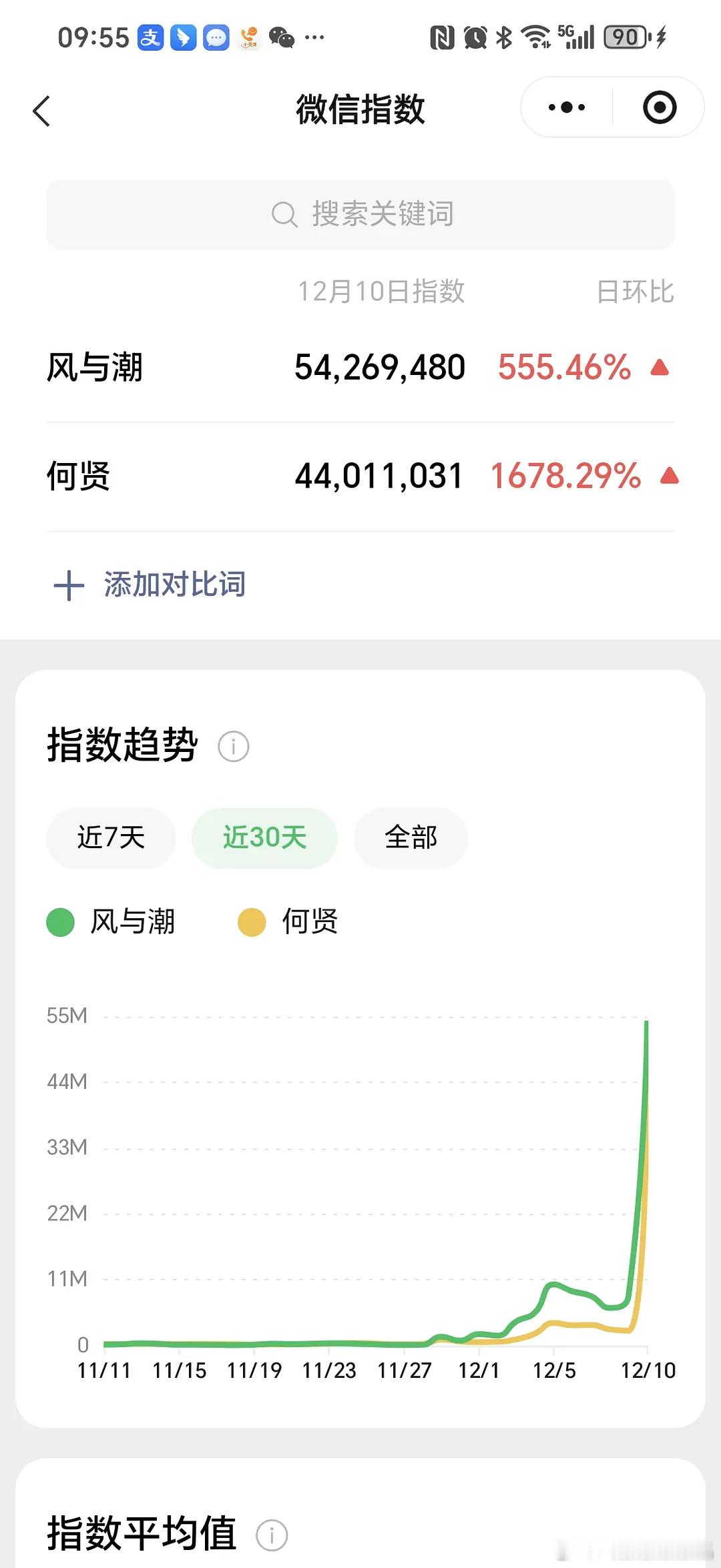Open the 指数趋势 info tooltip icon
The image size is (721, 1568).
[x=233, y=746]
